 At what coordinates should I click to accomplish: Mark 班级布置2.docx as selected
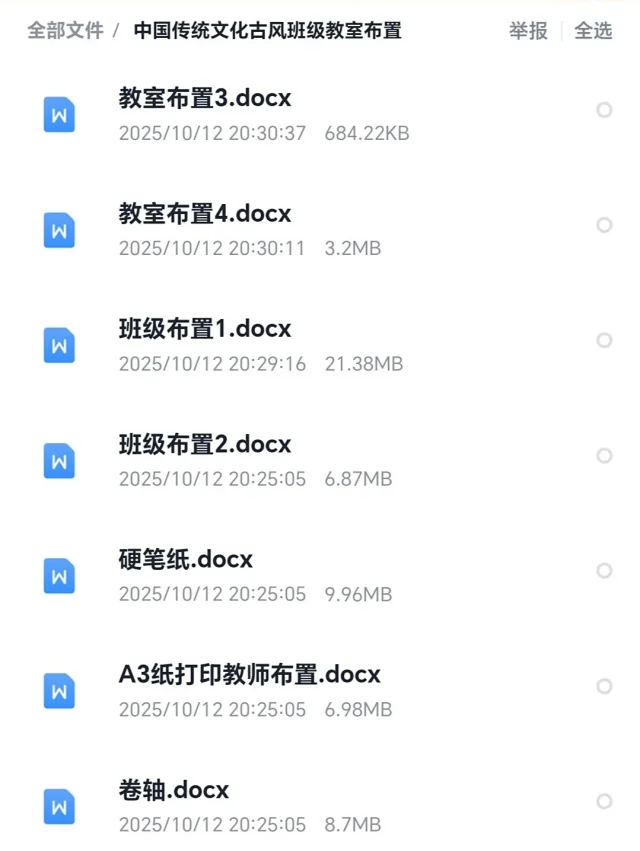pos(604,455)
